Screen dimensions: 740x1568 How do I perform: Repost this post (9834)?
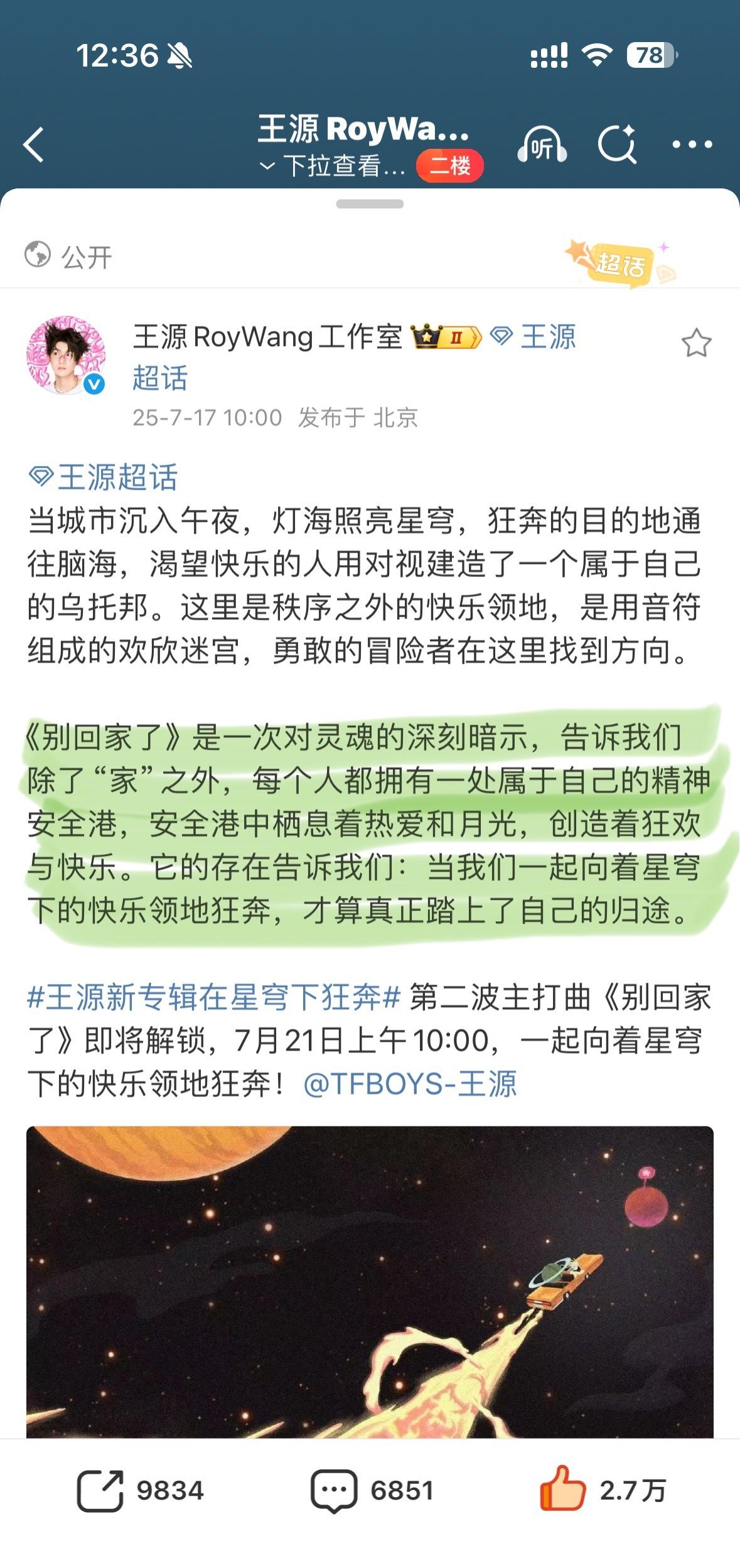coord(141,1491)
